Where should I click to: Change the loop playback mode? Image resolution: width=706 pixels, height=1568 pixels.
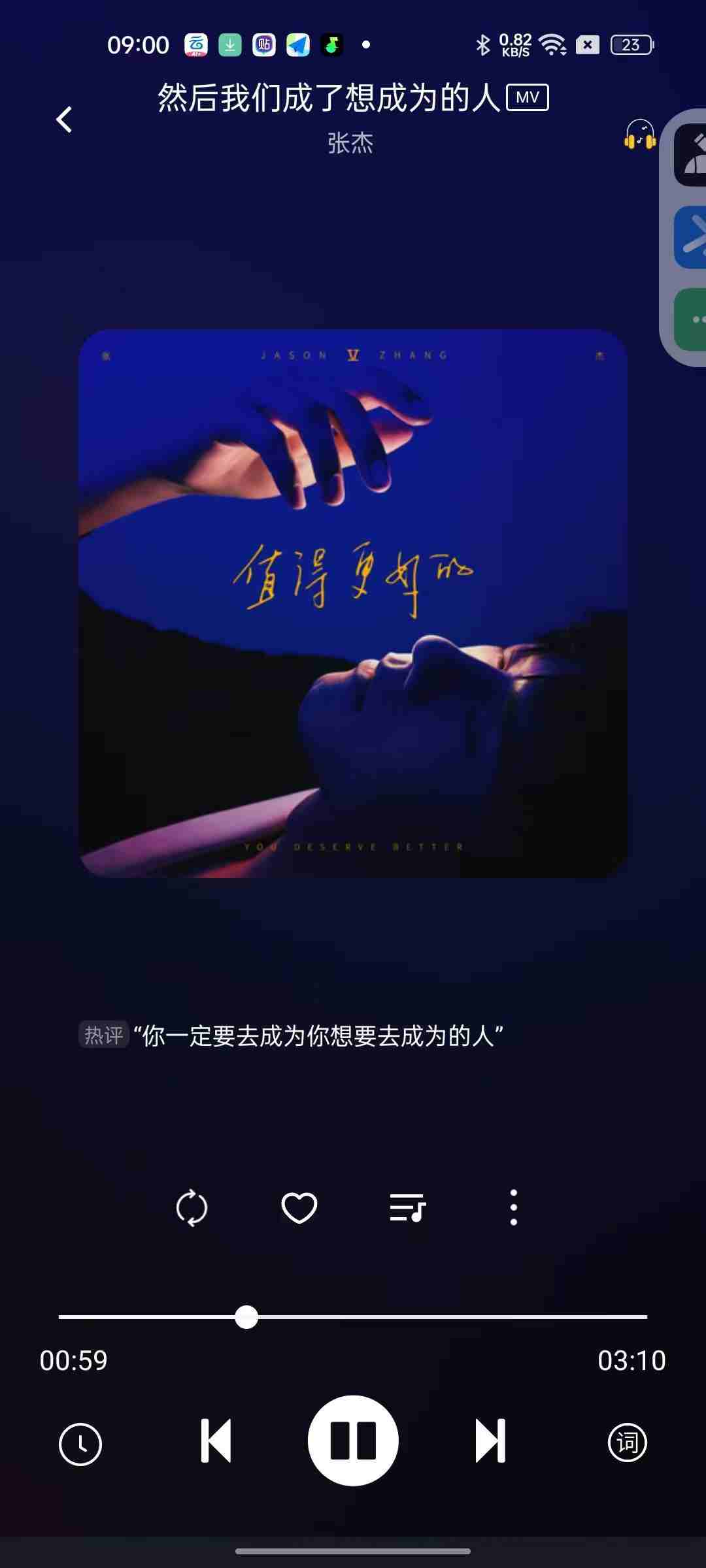point(192,1207)
